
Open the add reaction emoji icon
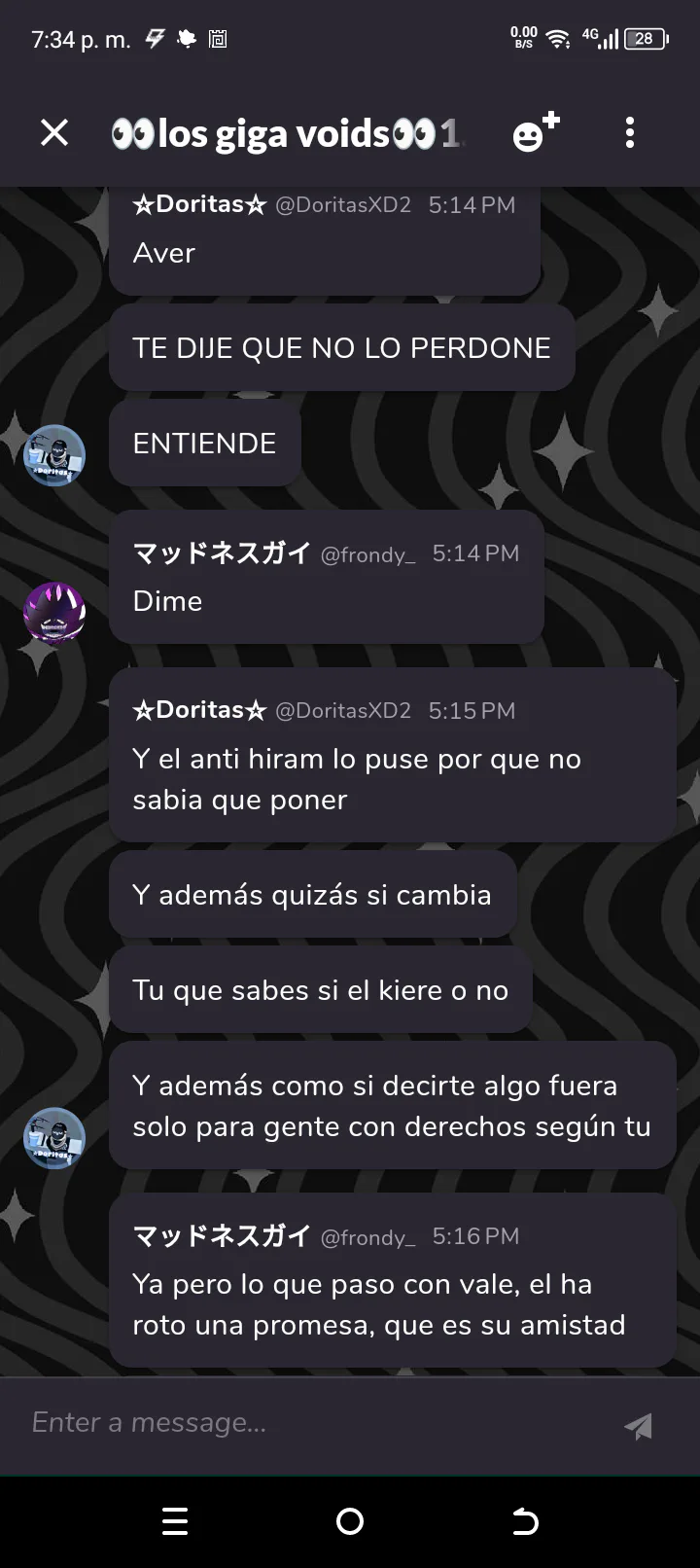click(x=536, y=132)
